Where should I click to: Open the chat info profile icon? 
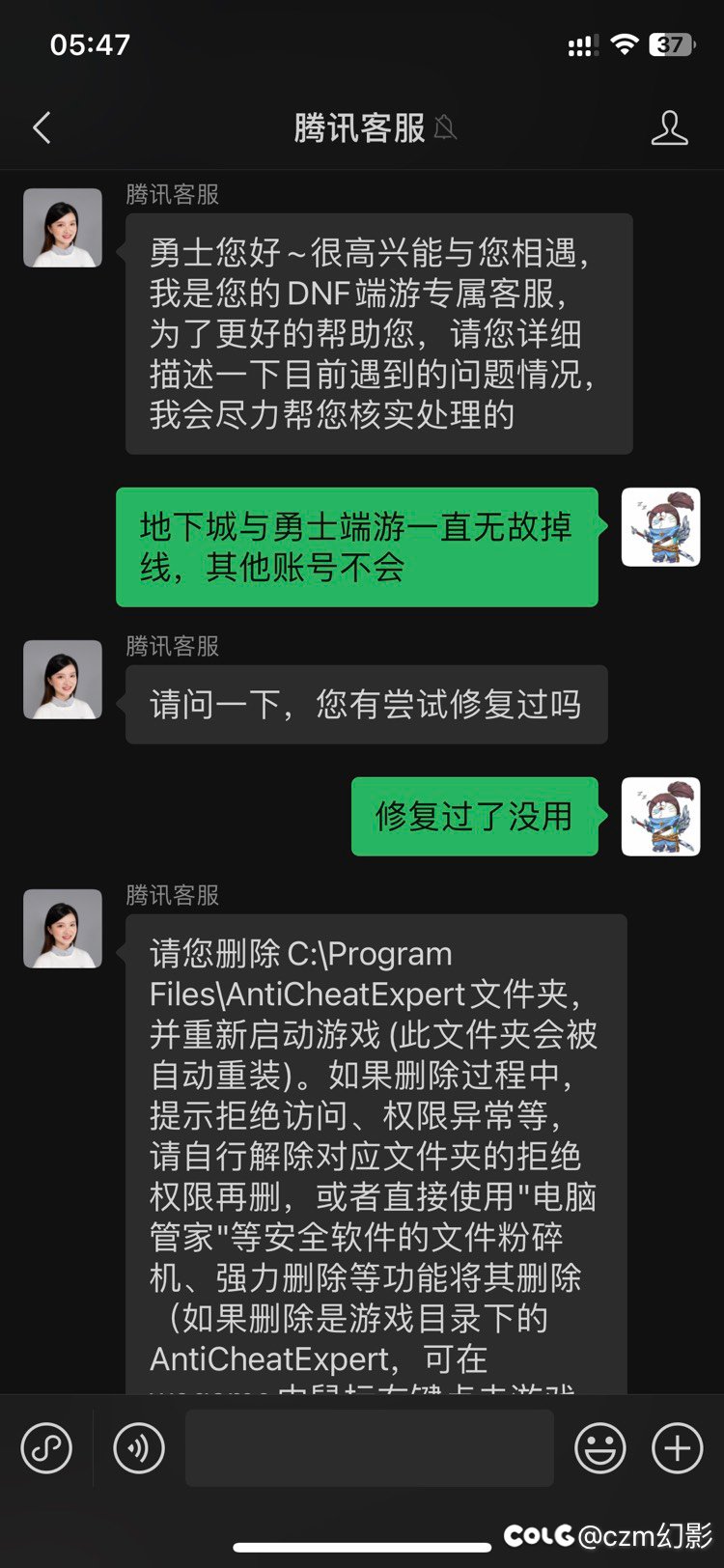(x=669, y=127)
